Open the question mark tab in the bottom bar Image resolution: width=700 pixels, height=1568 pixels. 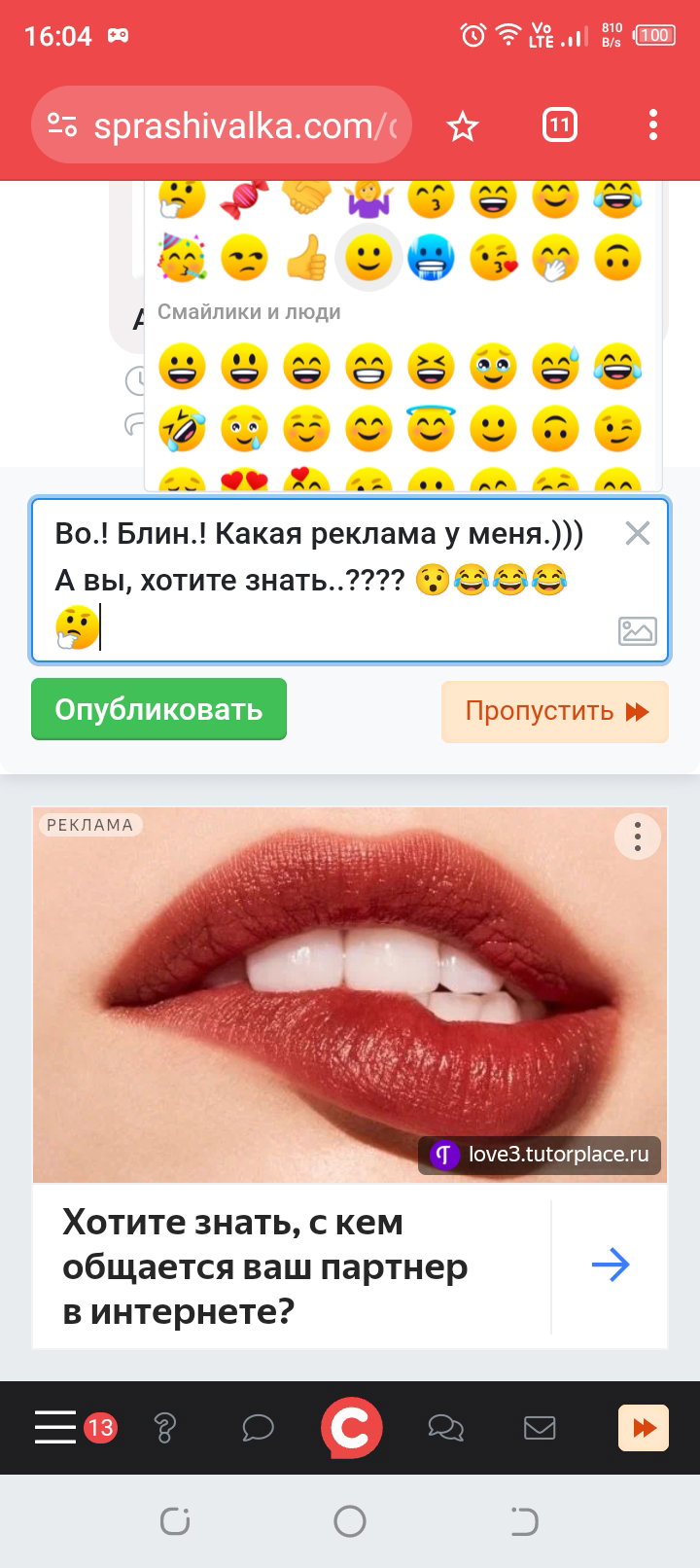tap(165, 1427)
